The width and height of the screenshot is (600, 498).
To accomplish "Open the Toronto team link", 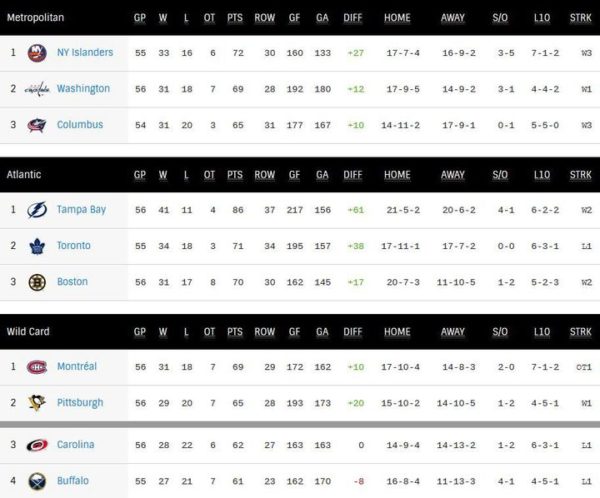I will coord(73,246).
